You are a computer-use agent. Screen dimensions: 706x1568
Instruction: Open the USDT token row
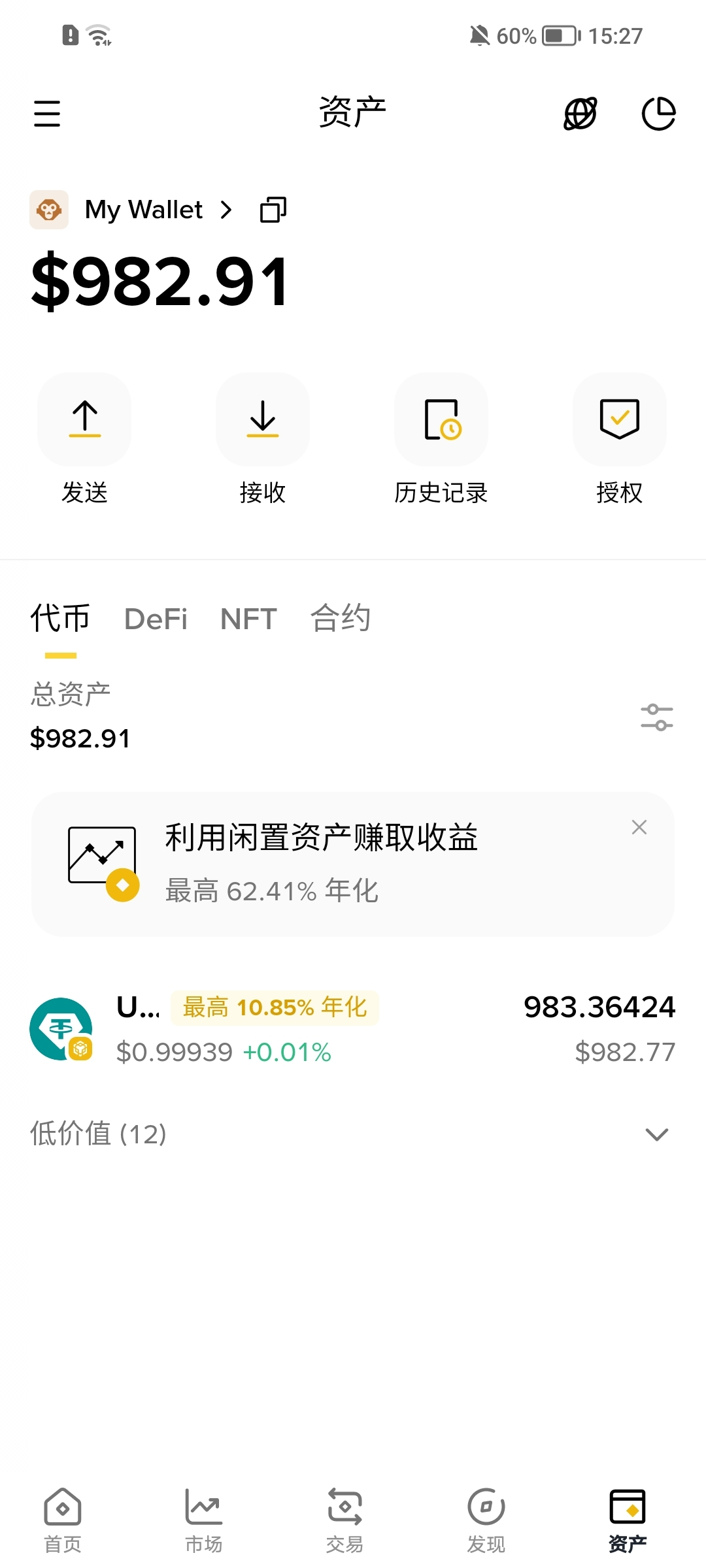353,1029
